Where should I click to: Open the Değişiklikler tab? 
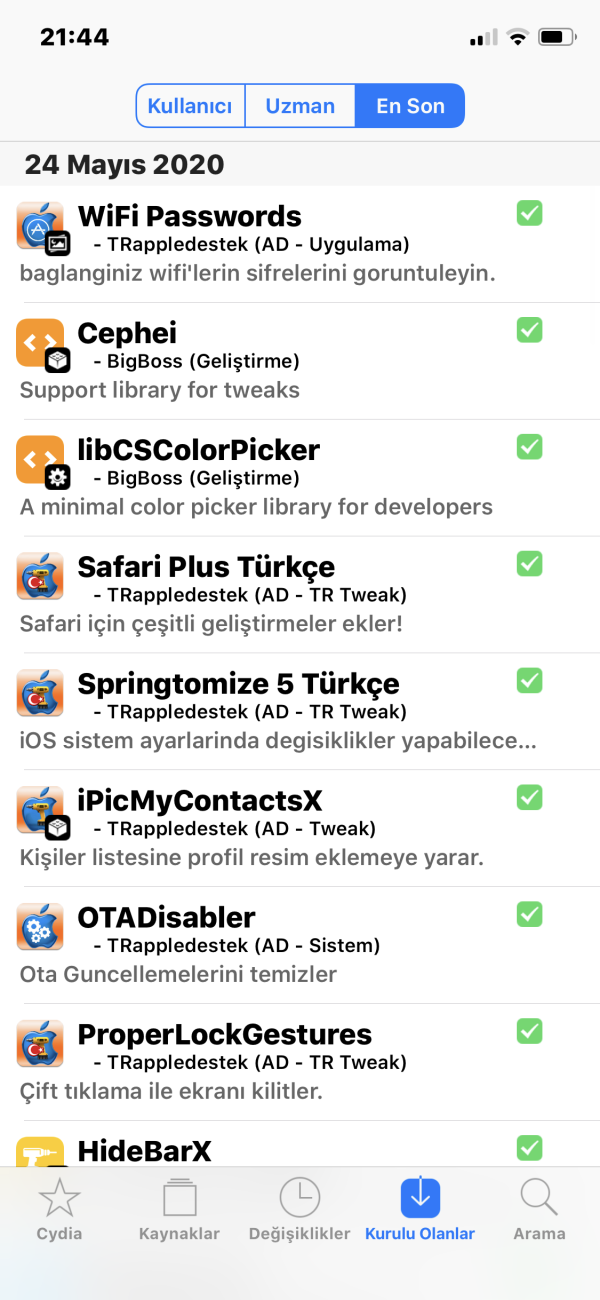(x=300, y=1210)
